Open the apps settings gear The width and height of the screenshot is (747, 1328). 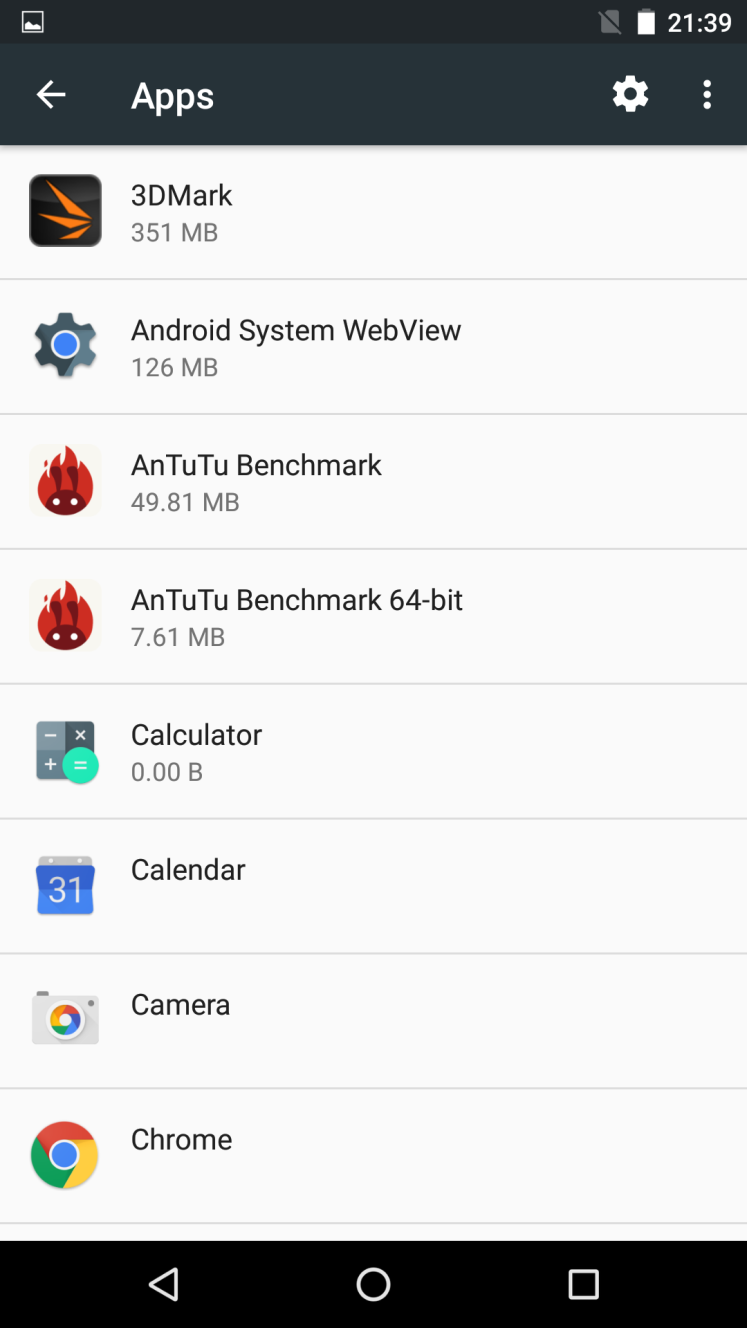click(x=630, y=95)
